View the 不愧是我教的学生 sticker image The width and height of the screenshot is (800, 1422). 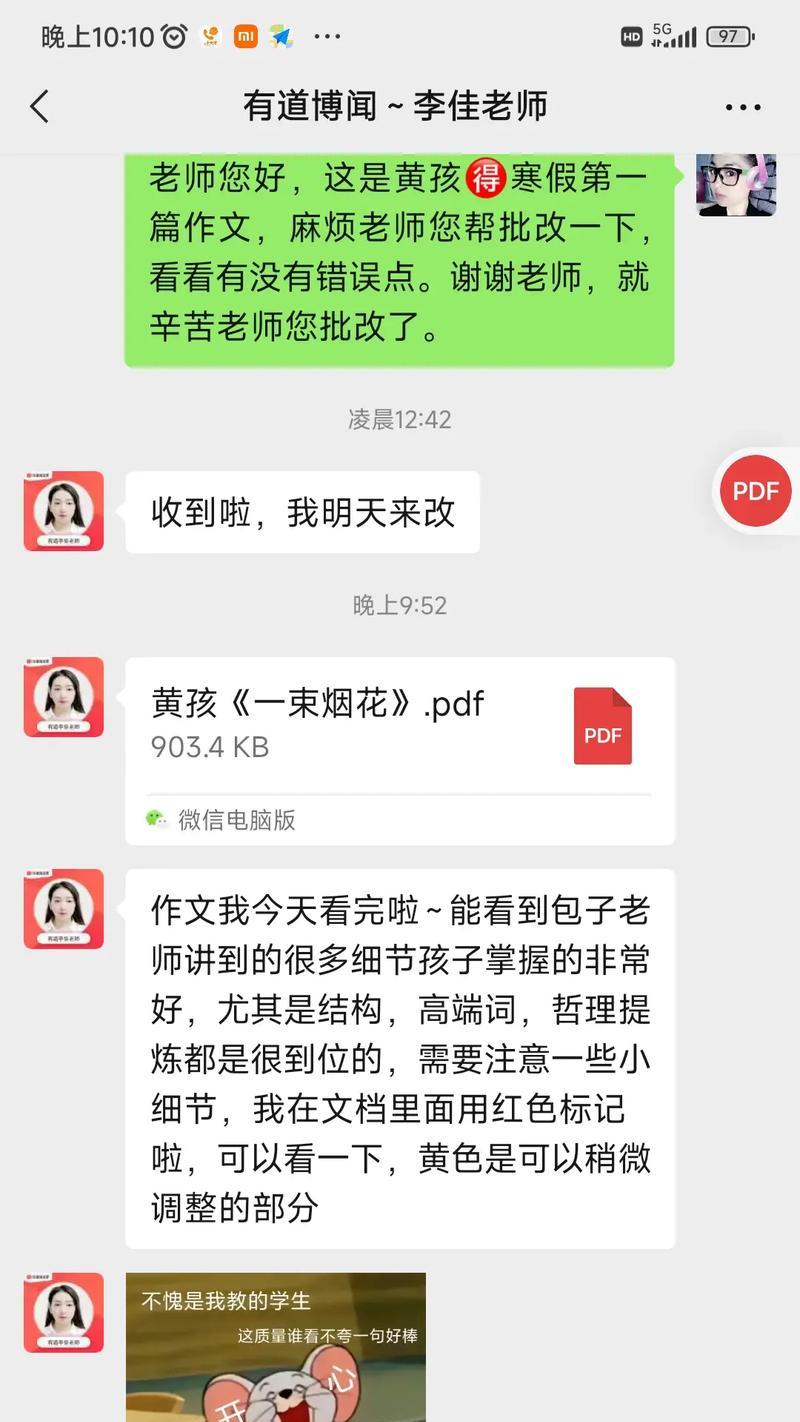(276, 1347)
